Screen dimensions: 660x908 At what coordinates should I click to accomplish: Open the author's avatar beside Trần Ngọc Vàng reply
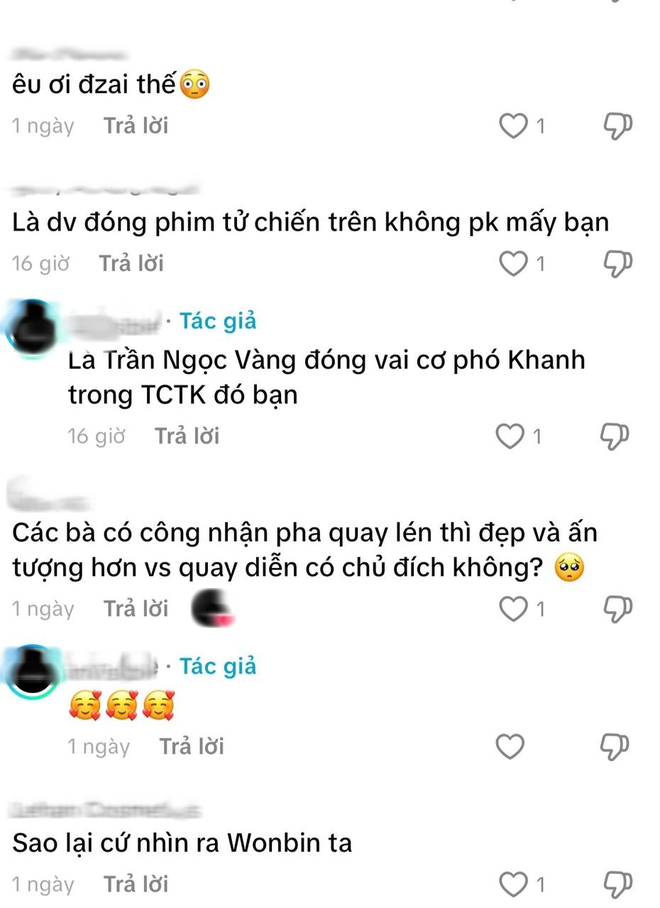click(33, 327)
